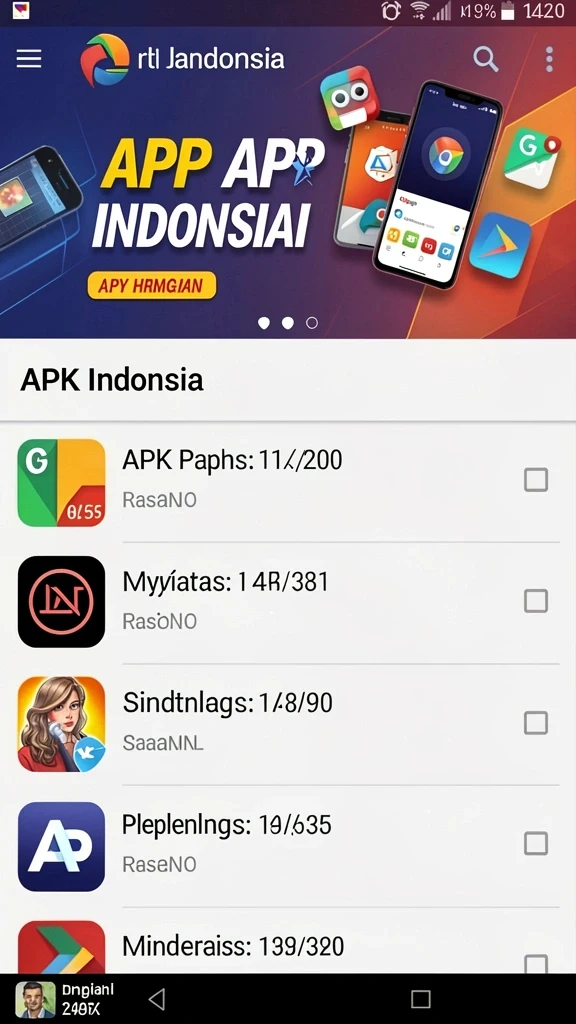Screen dimensions: 576x1024
Task: Open the Myyiatas app row
Action: pos(288,602)
